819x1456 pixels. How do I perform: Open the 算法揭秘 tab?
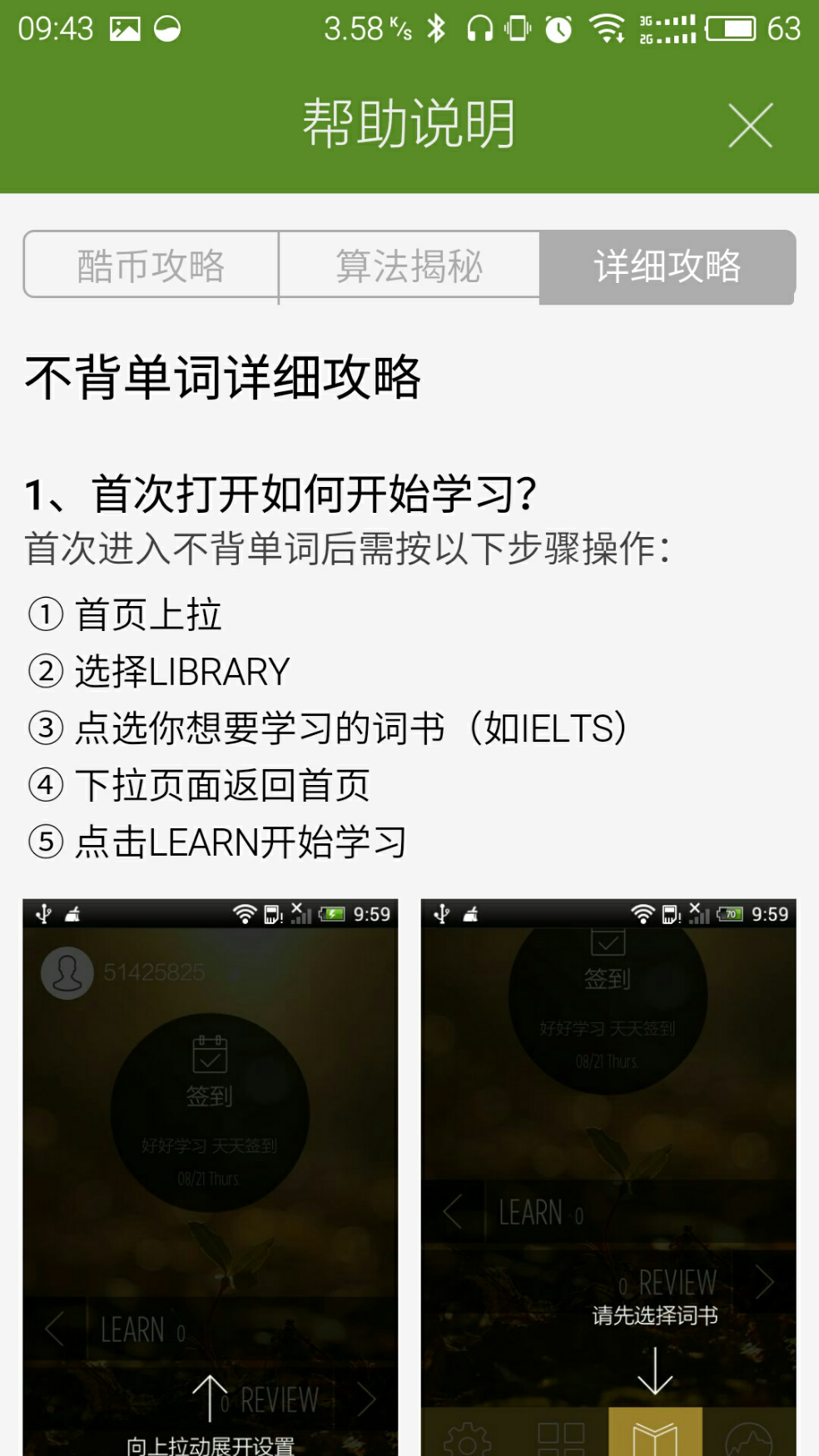pyautogui.click(x=409, y=266)
